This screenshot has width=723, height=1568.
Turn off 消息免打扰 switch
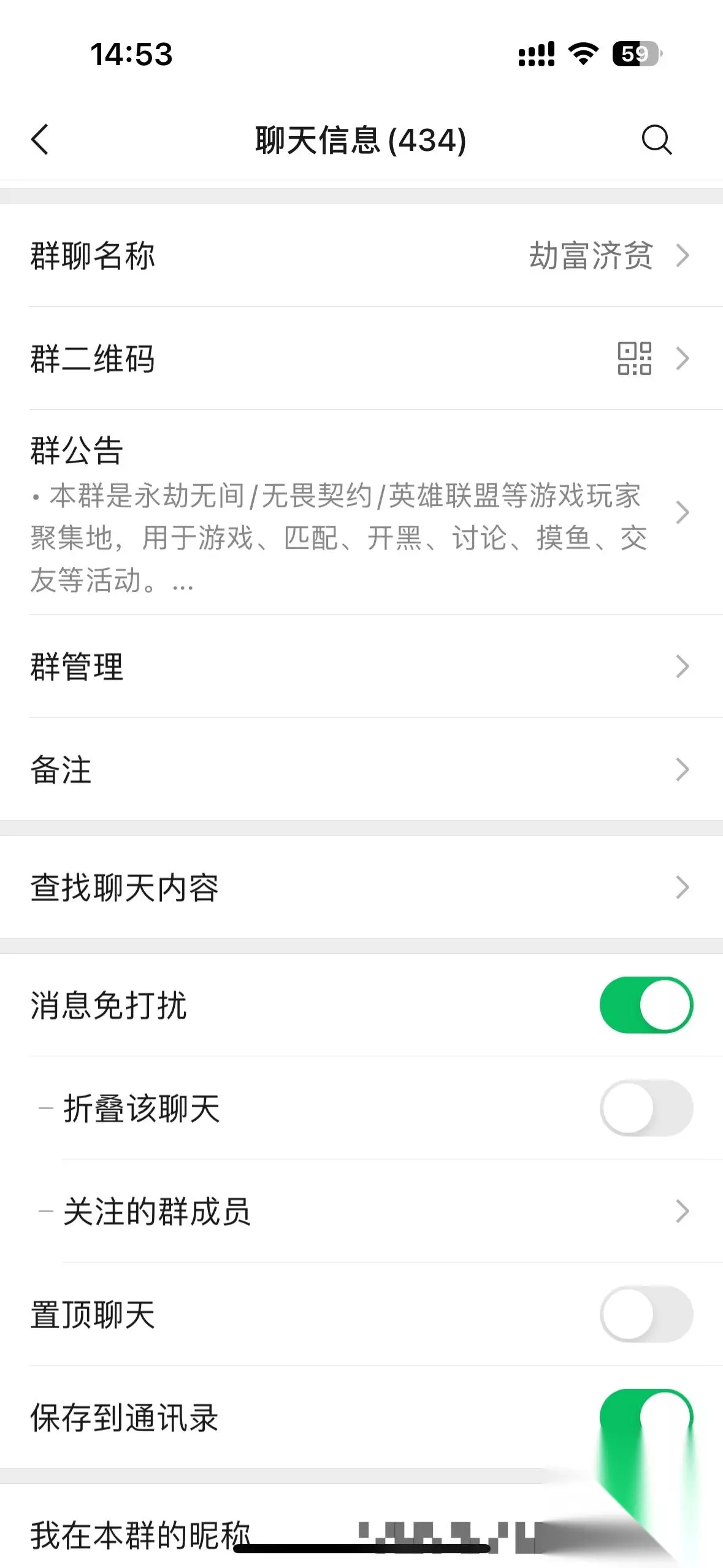[x=646, y=1005]
